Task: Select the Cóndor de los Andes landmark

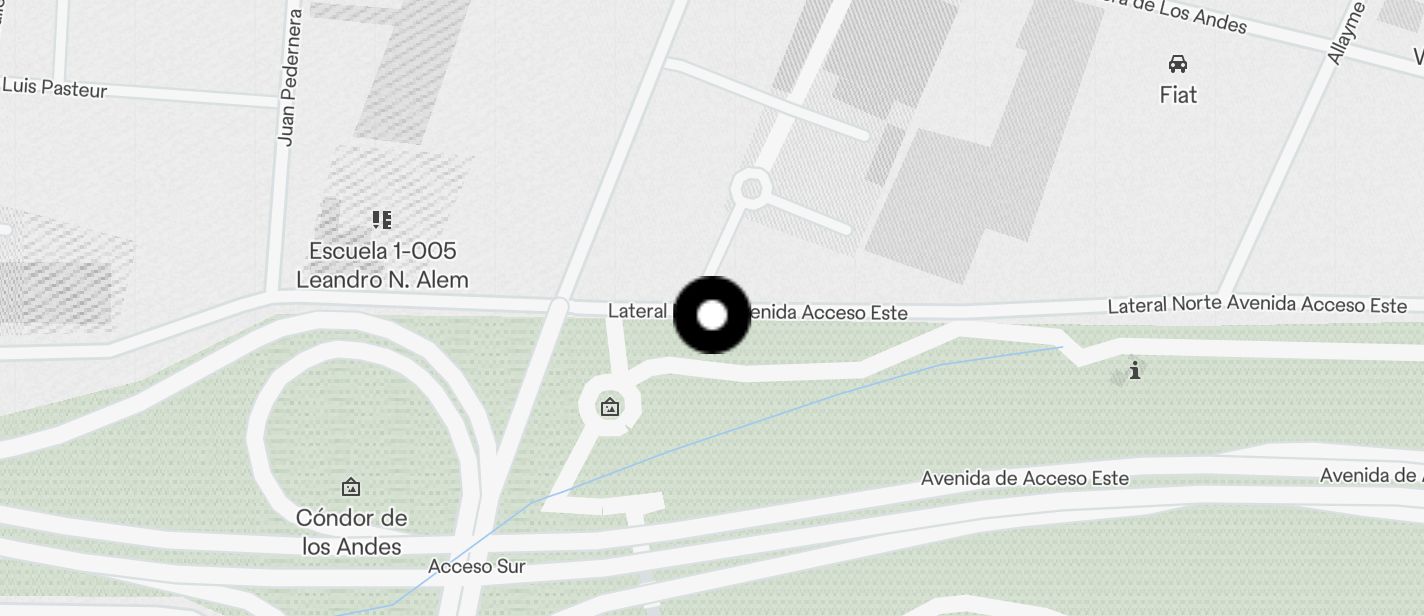Action: [351, 488]
